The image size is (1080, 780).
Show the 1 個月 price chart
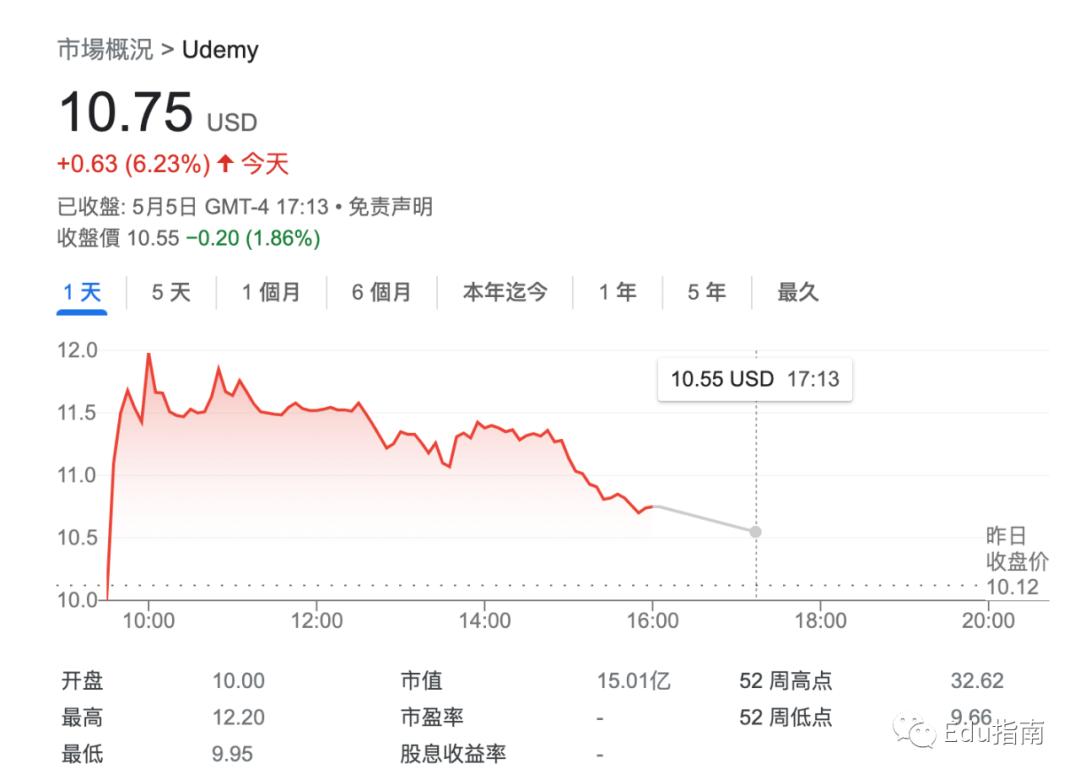270,292
